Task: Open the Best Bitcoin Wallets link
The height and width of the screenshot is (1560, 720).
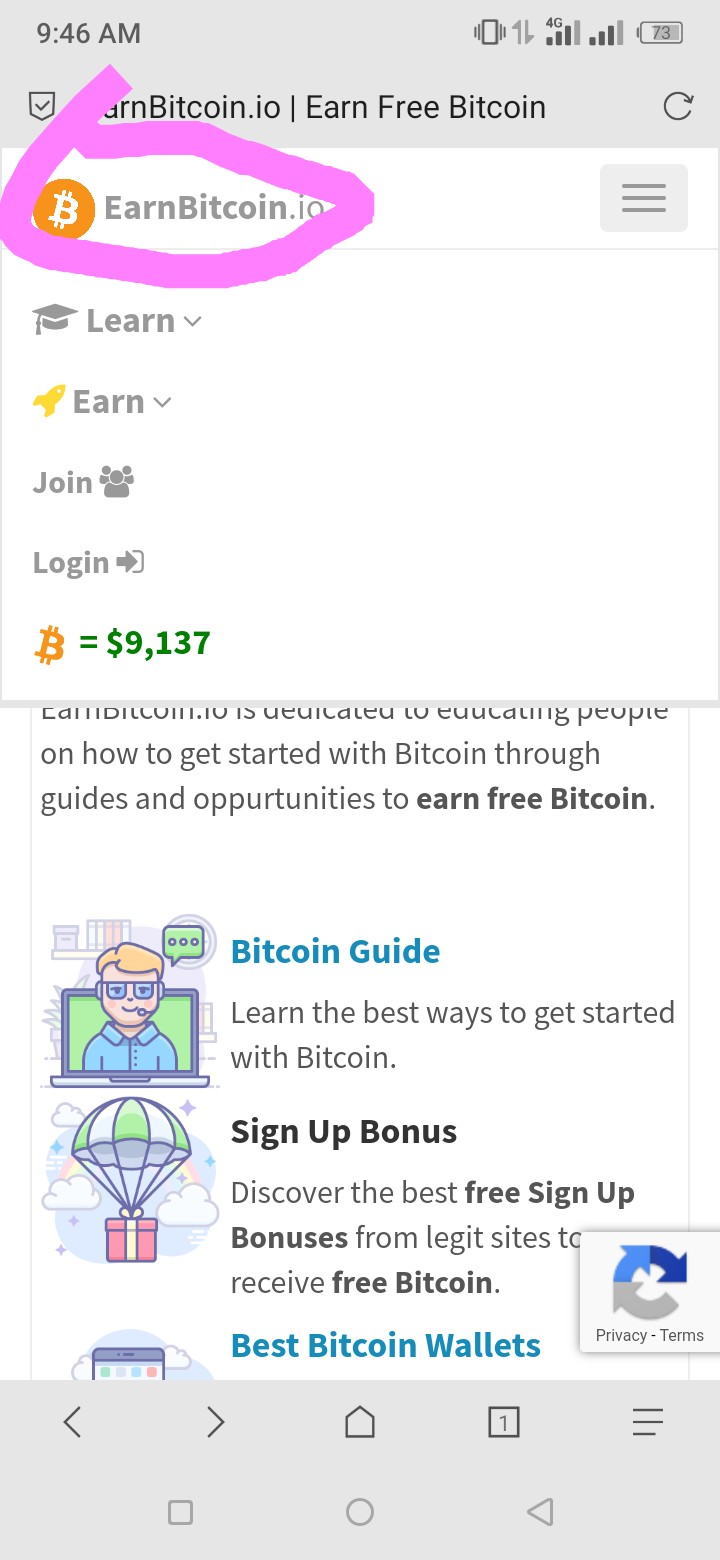Action: (385, 1345)
